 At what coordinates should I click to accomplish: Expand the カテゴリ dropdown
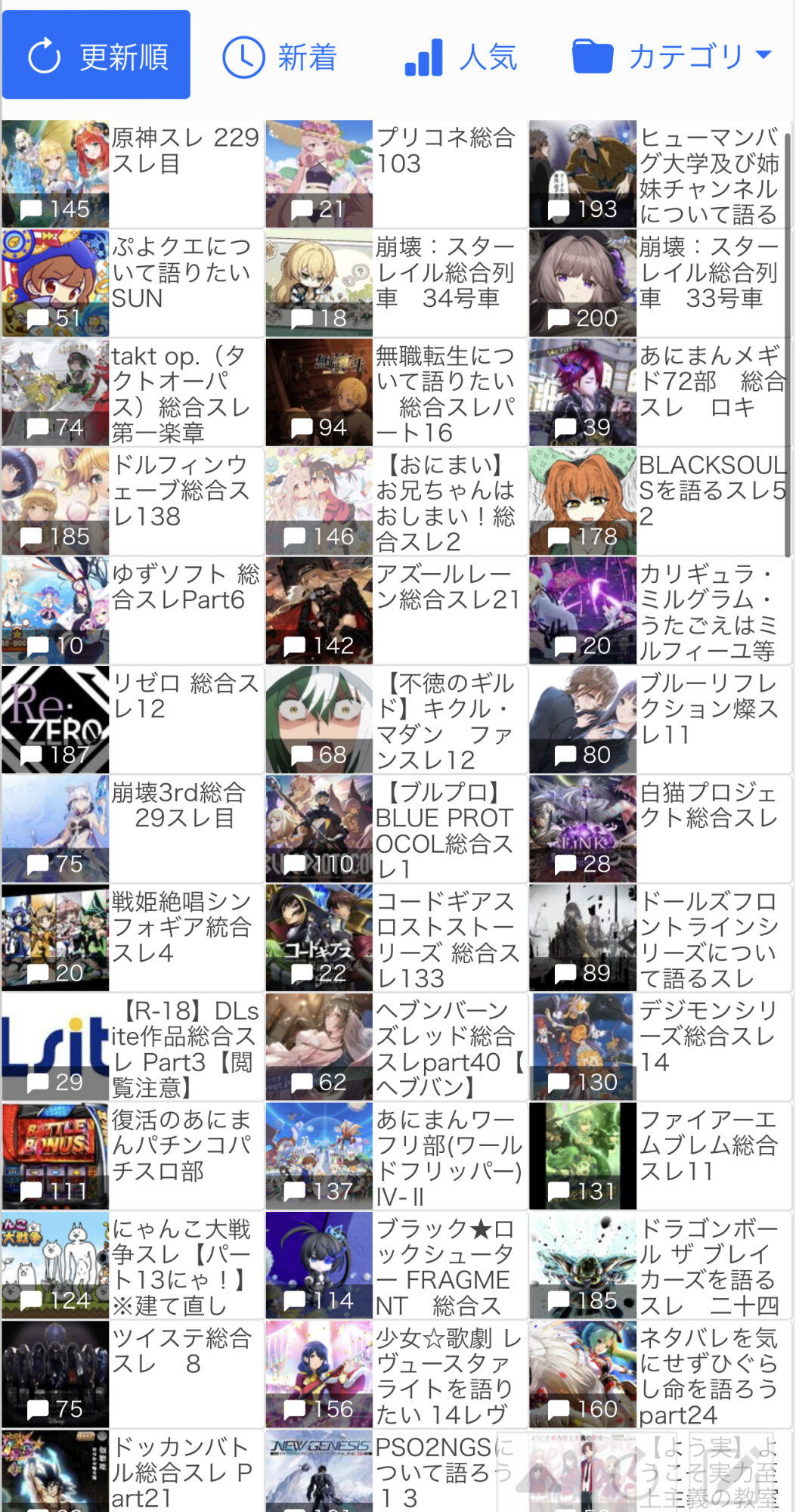click(671, 57)
